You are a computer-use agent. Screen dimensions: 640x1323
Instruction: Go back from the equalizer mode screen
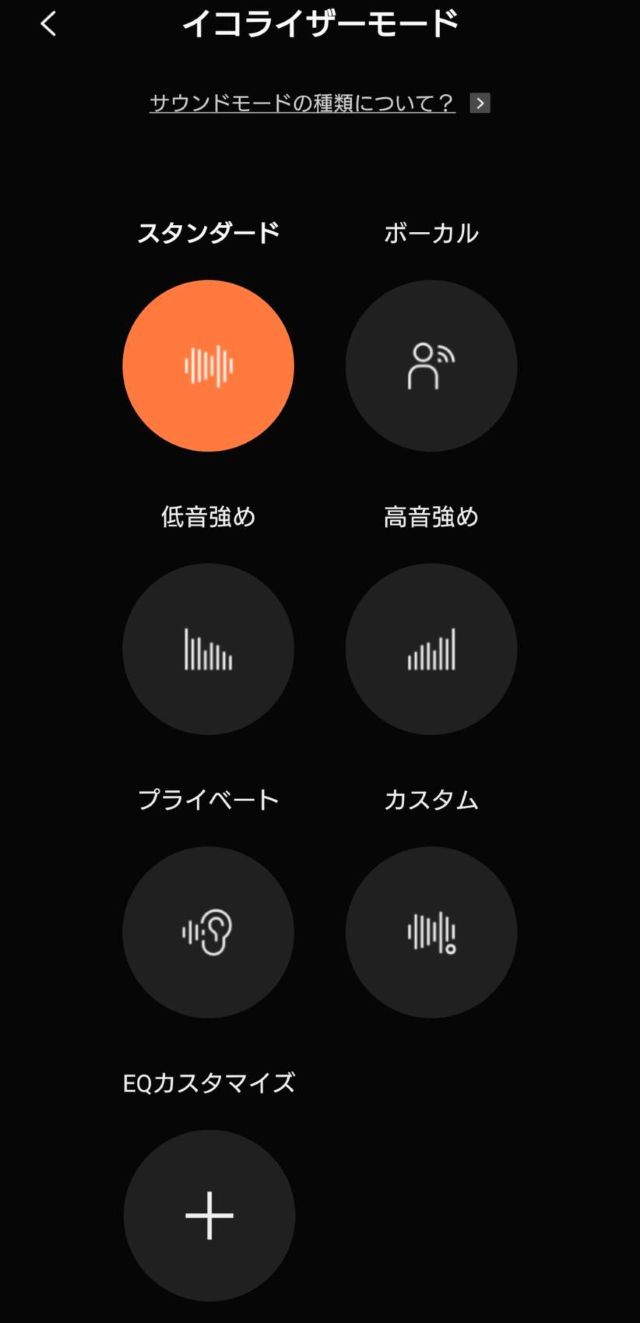(48, 24)
